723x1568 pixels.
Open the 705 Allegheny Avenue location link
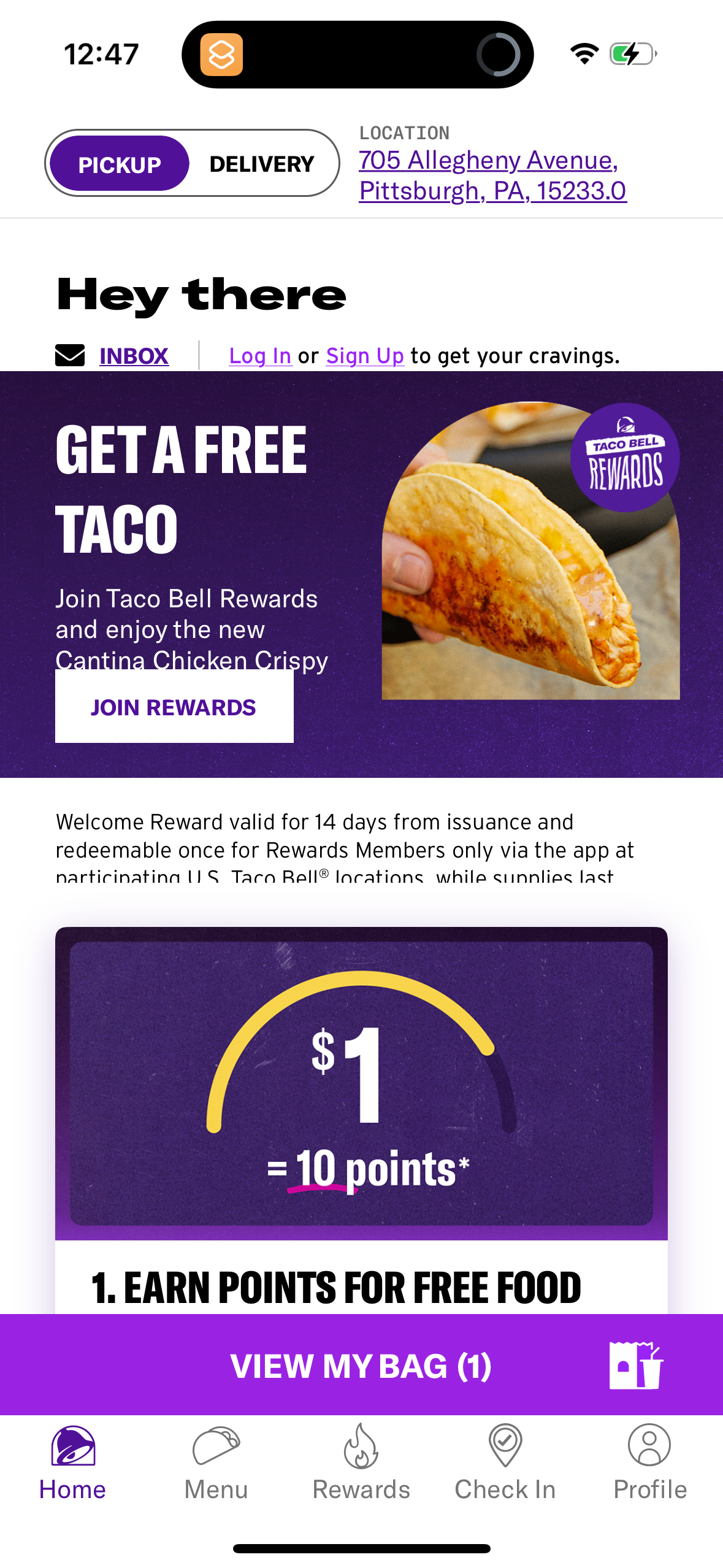[491, 175]
